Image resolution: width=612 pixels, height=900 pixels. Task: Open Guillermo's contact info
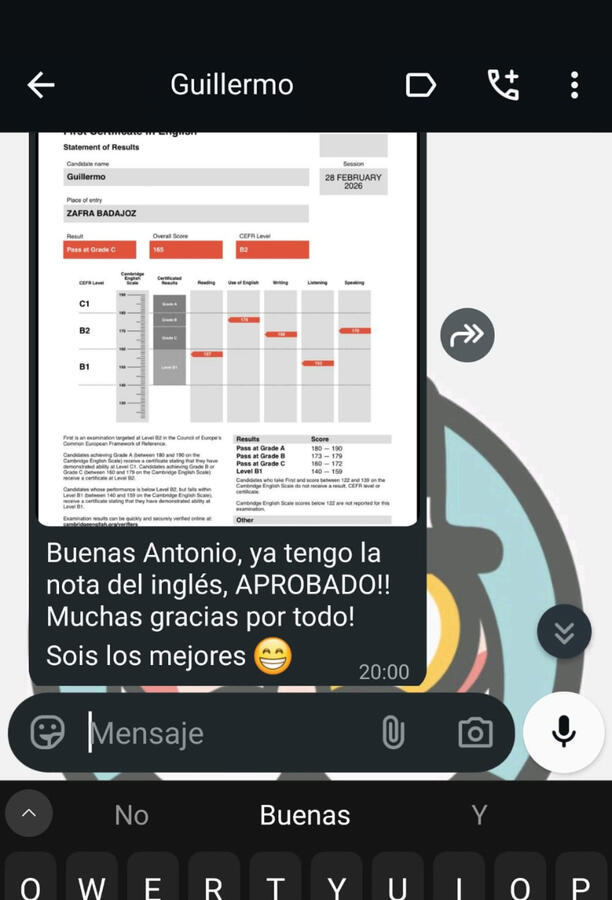(232, 85)
